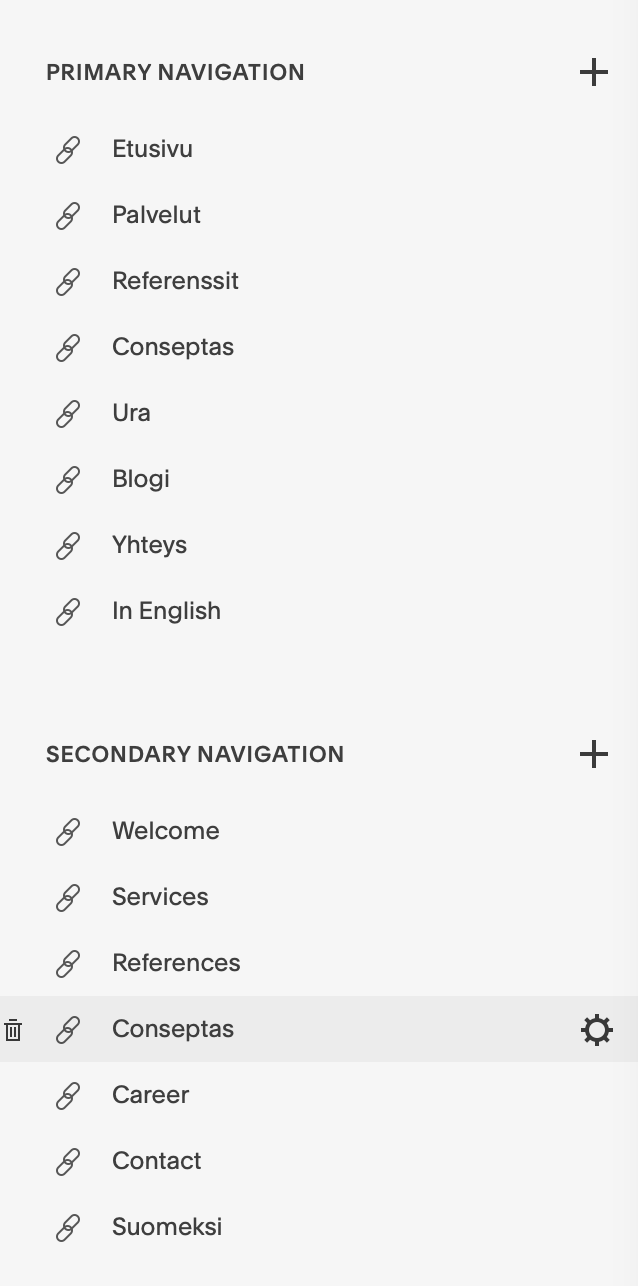Open the Welcome link
The width and height of the screenshot is (638, 1286).
click(x=319, y=831)
